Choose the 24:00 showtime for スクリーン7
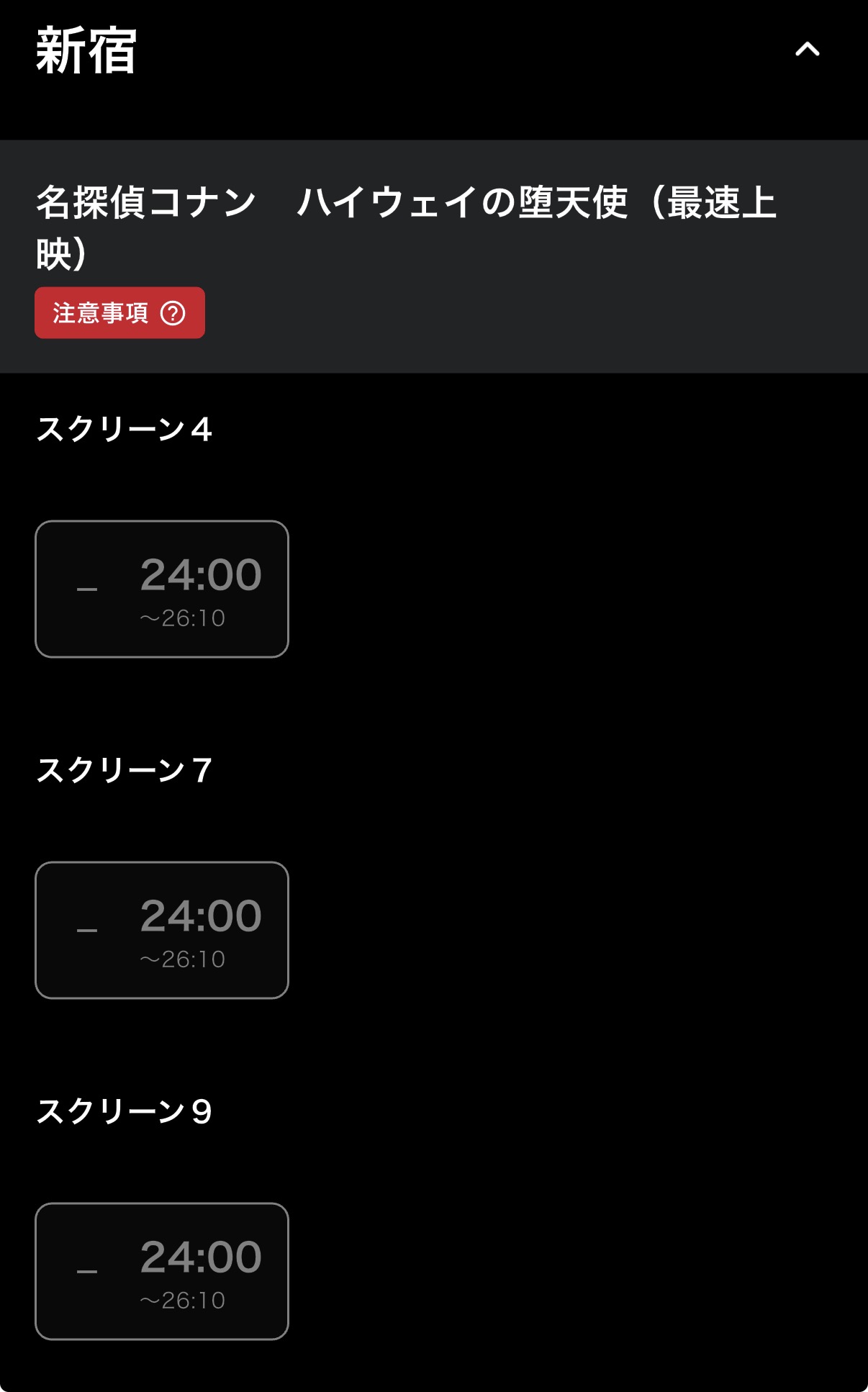 (162, 930)
